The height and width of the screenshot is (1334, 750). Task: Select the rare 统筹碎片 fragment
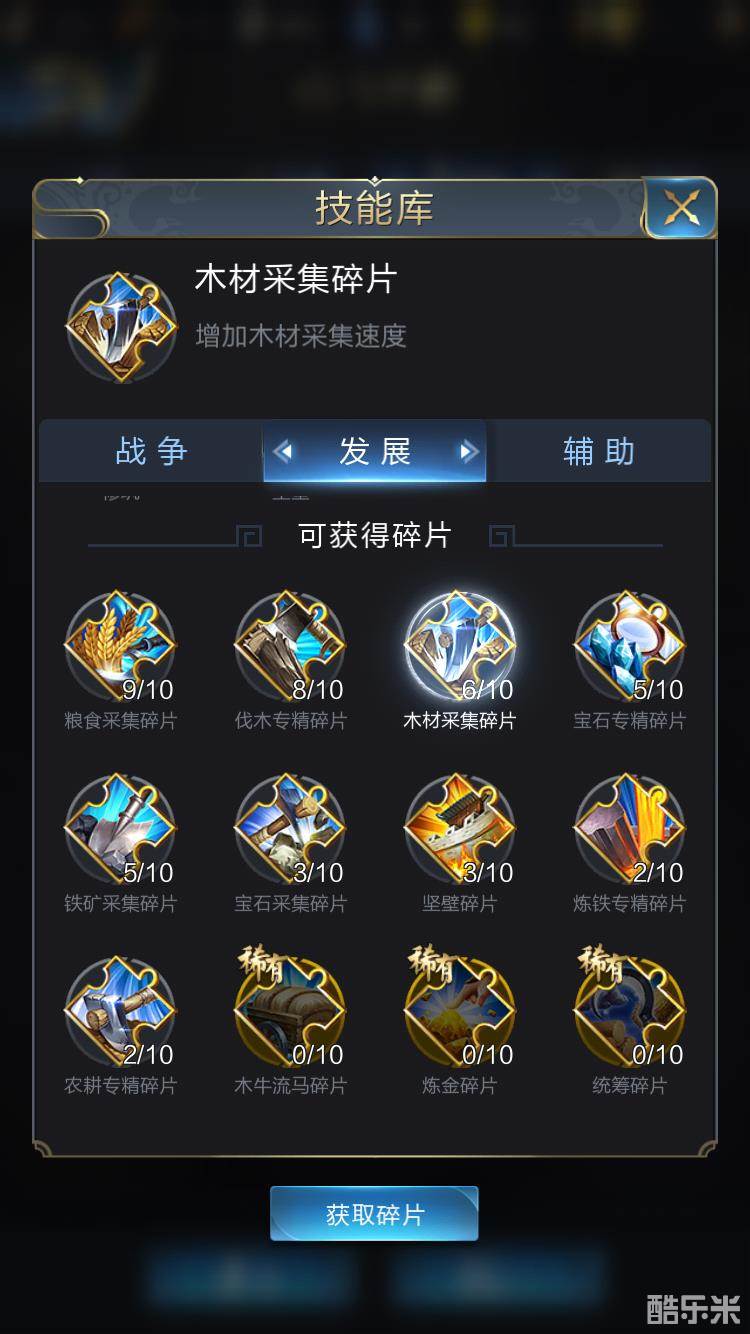click(x=629, y=1012)
